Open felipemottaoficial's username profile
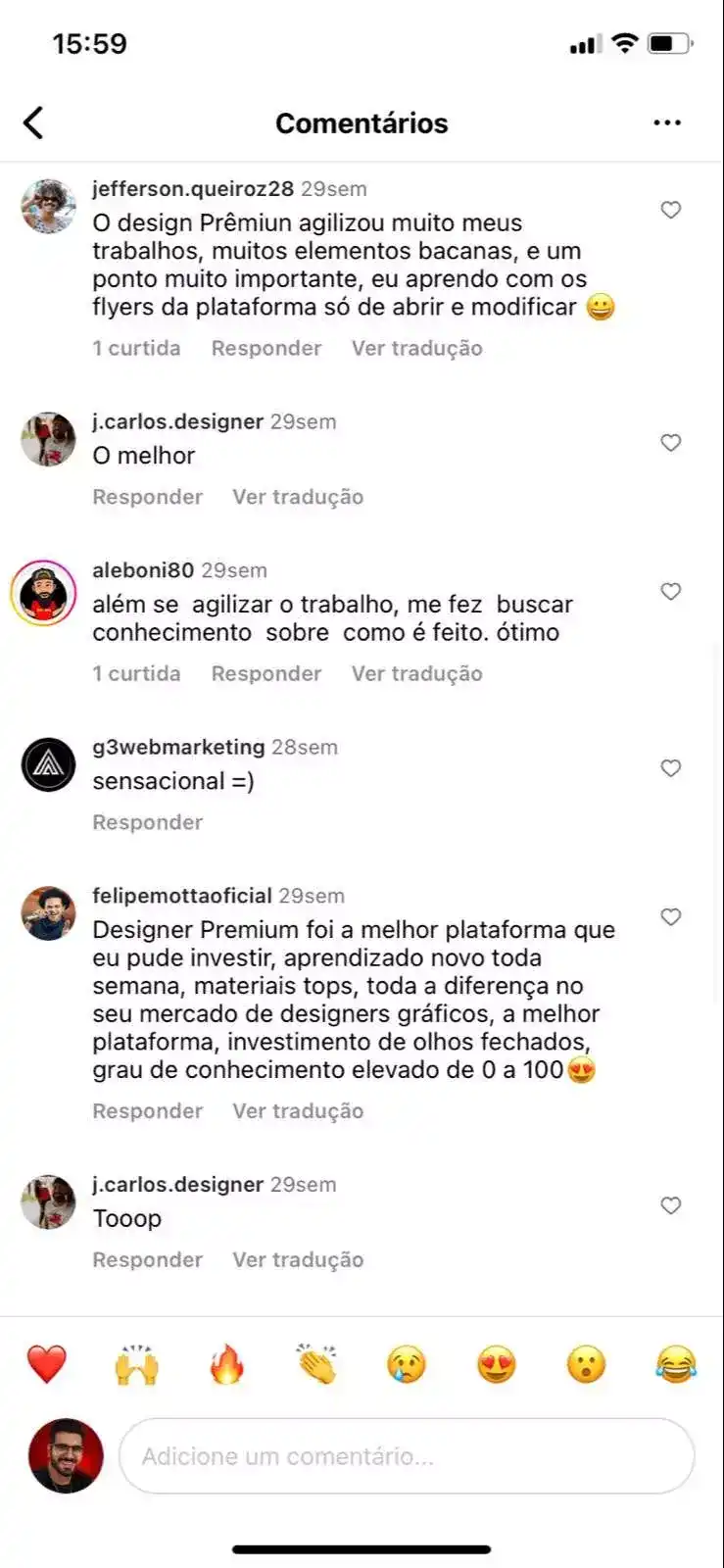This screenshot has width=724, height=1568. point(182,896)
